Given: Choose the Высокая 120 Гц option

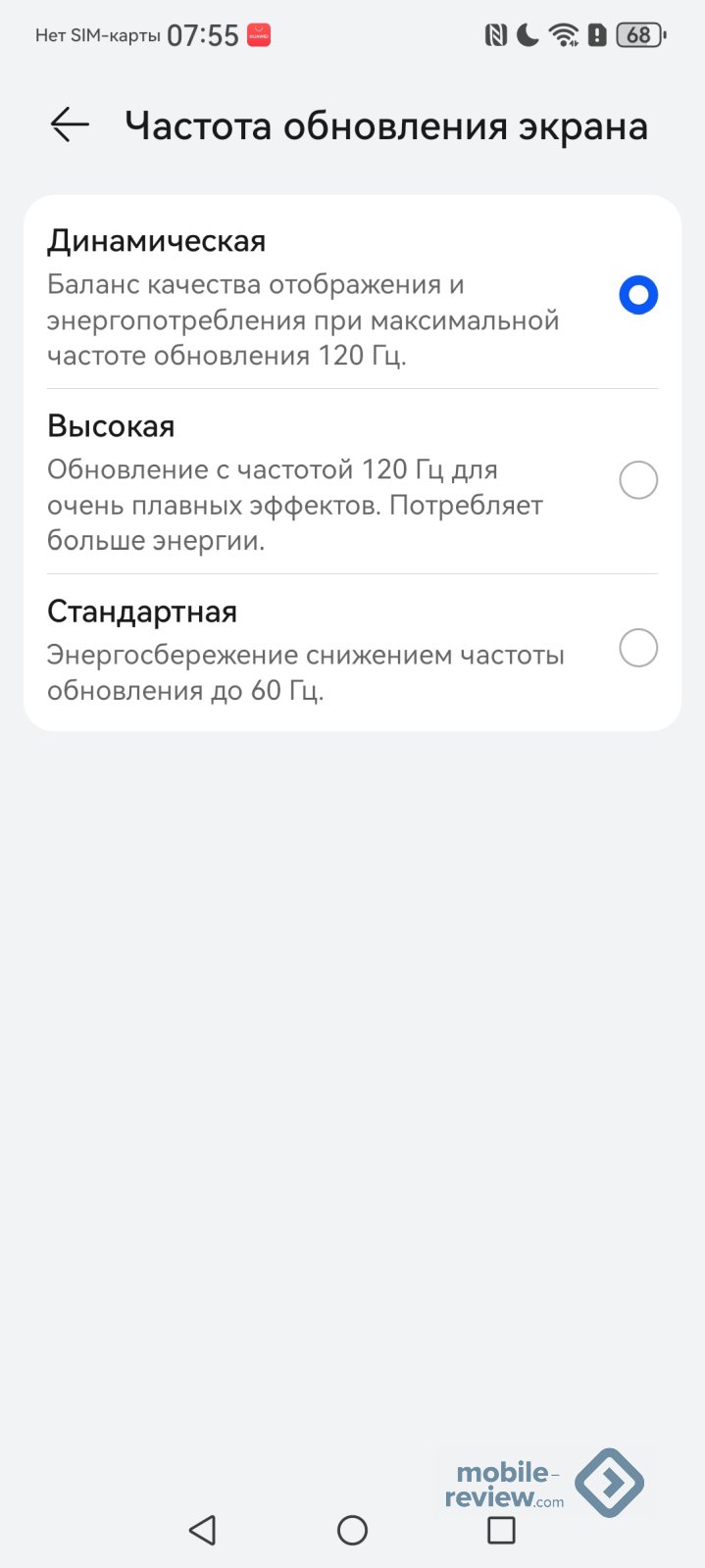Looking at the screenshot, I should [x=637, y=480].
